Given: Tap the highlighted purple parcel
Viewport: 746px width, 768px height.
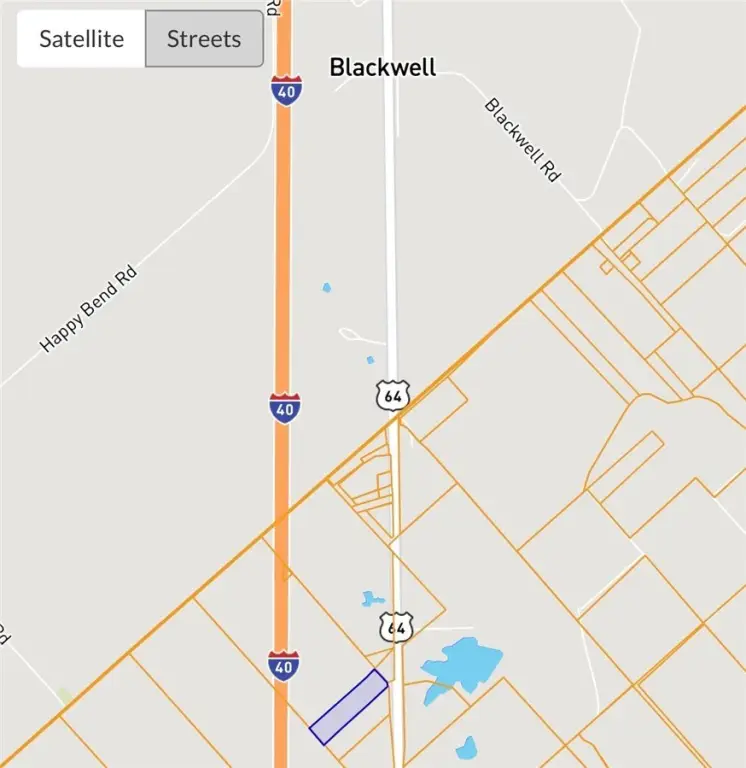Looking at the screenshot, I should coord(348,707).
